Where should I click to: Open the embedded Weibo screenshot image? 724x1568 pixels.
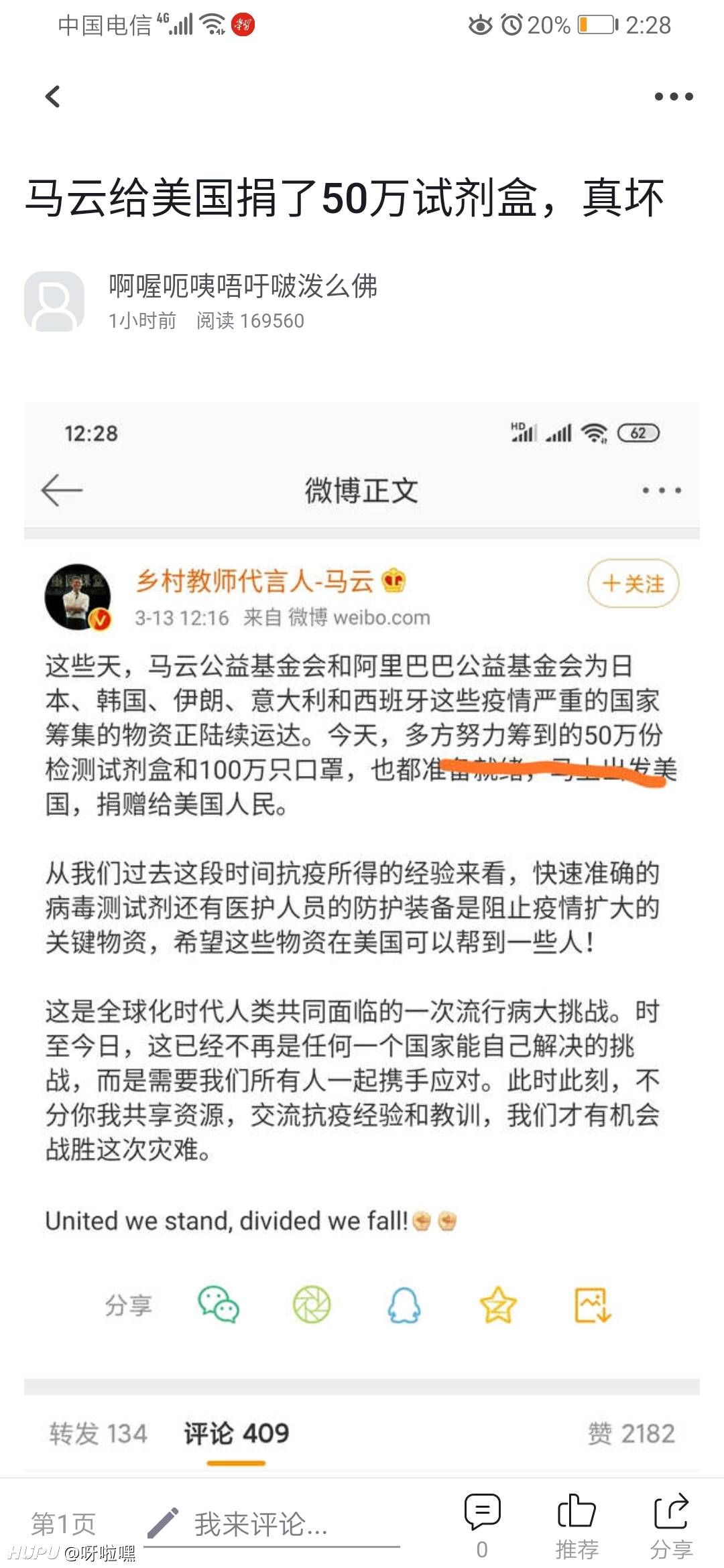(362, 938)
